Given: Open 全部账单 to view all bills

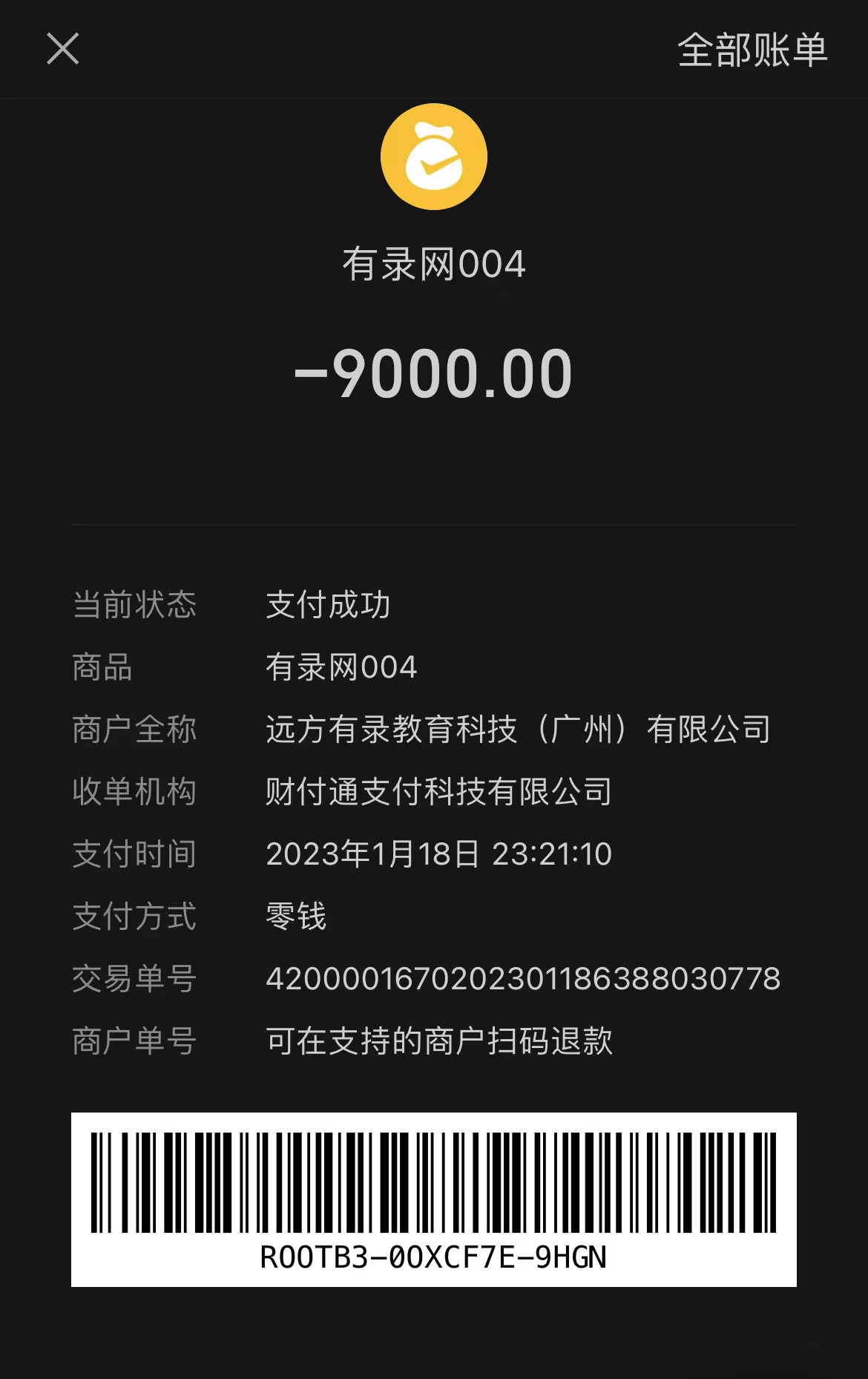Looking at the screenshot, I should pyautogui.click(x=752, y=50).
